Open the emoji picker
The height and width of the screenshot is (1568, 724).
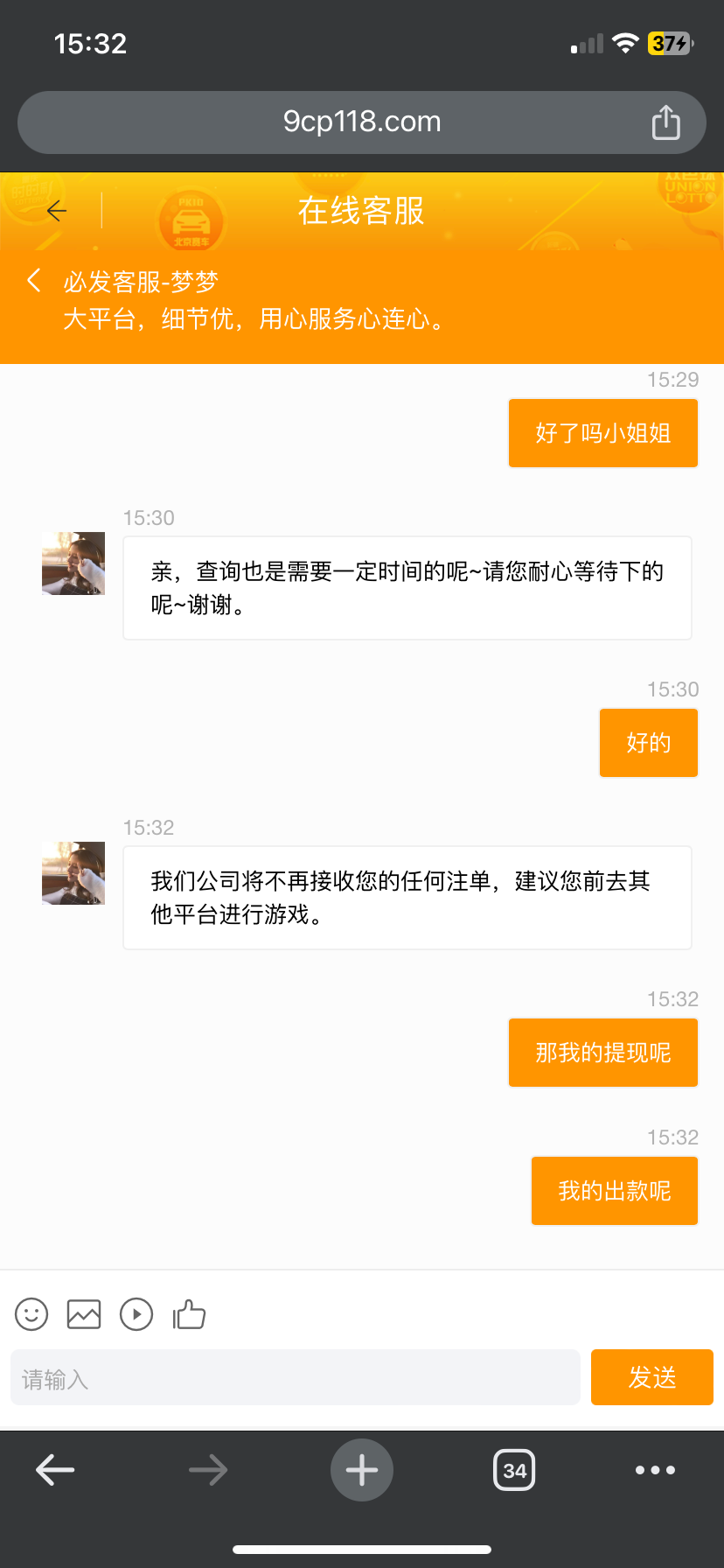(x=31, y=1314)
